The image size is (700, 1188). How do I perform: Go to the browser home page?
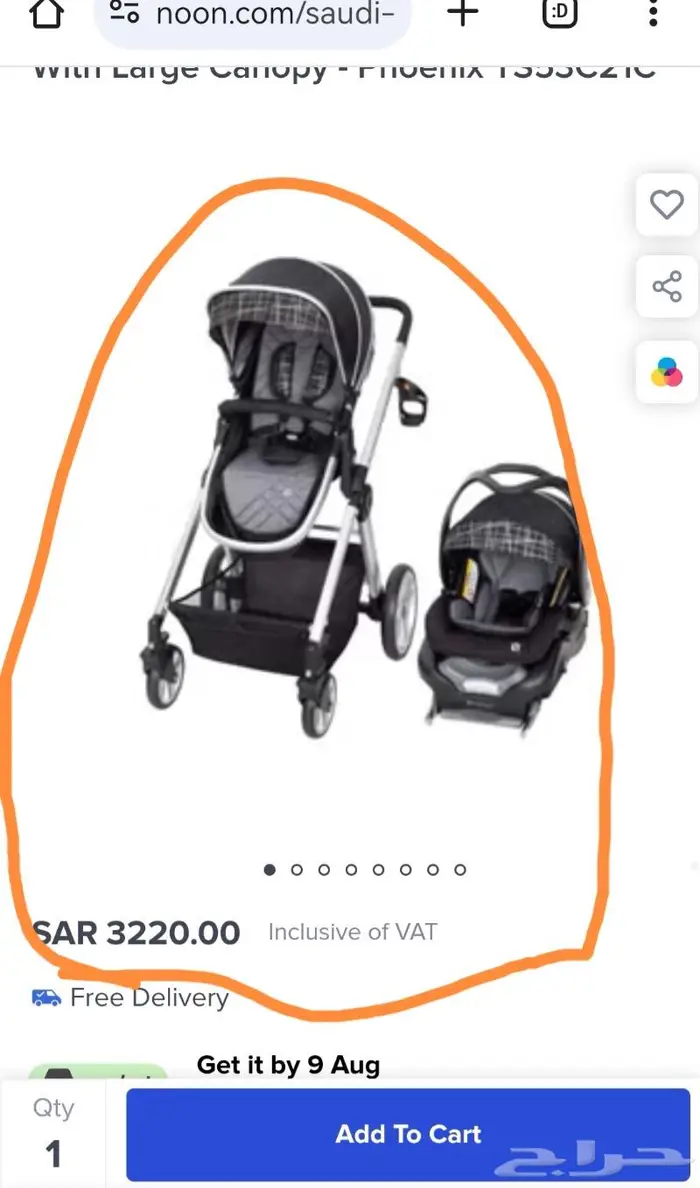coord(44,14)
